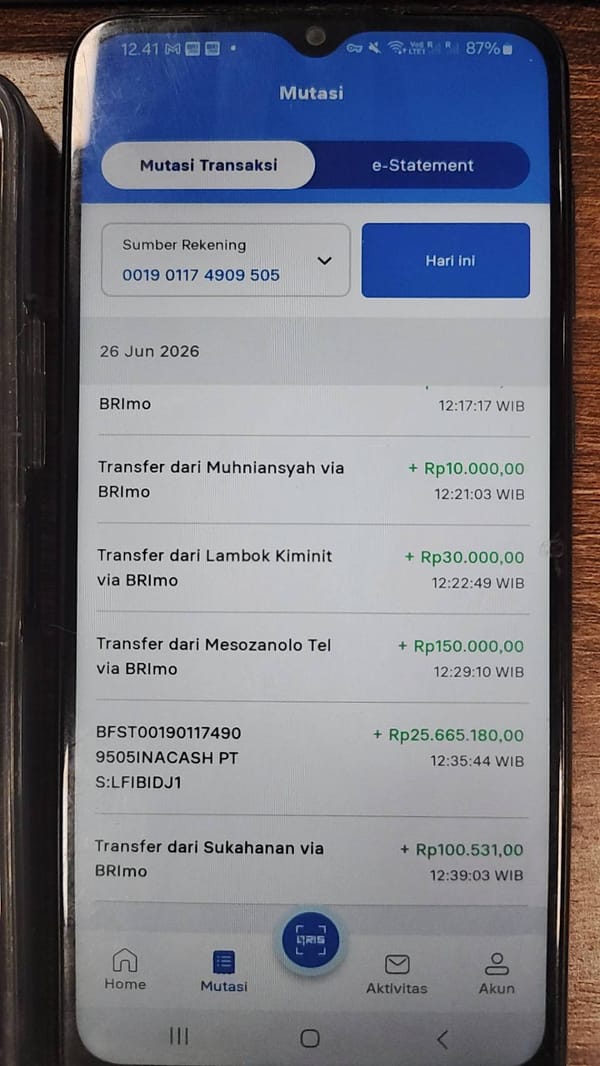This screenshot has height=1066, width=600.
Task: Open the transfer from Lambok Kiminit
Action: pyautogui.click(x=312, y=568)
